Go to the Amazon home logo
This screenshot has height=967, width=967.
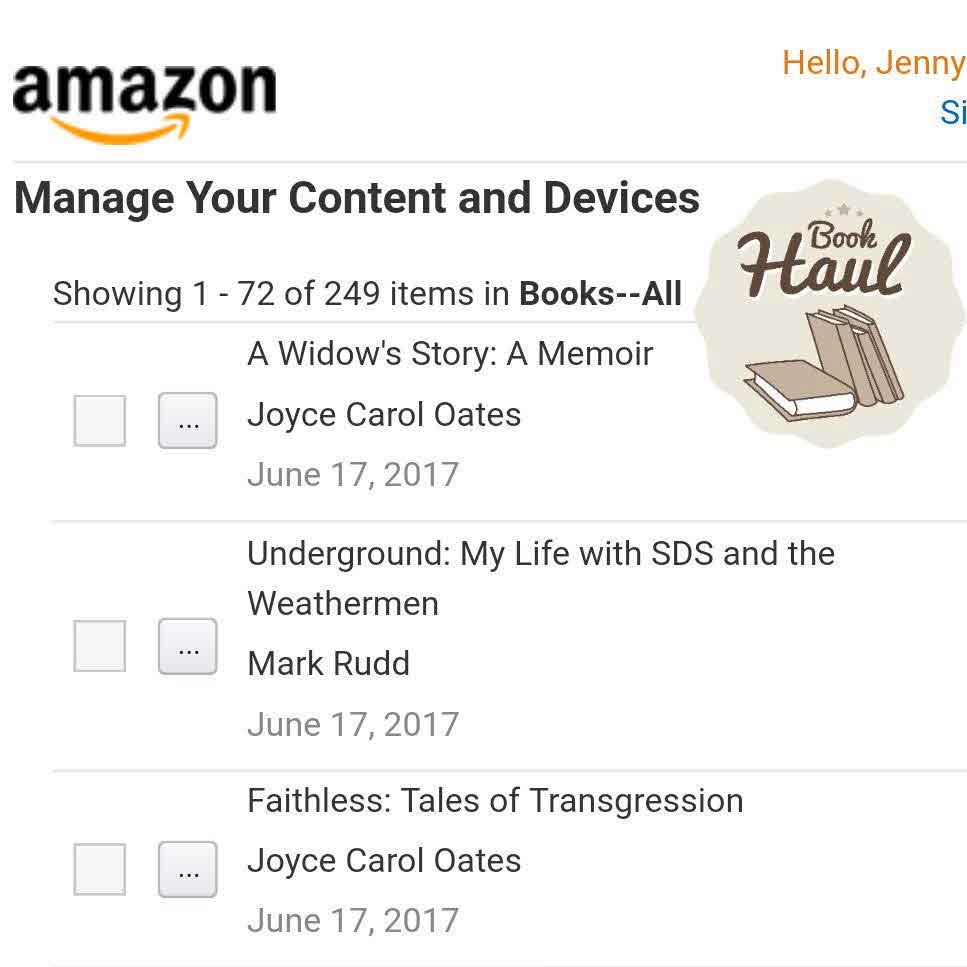click(144, 100)
